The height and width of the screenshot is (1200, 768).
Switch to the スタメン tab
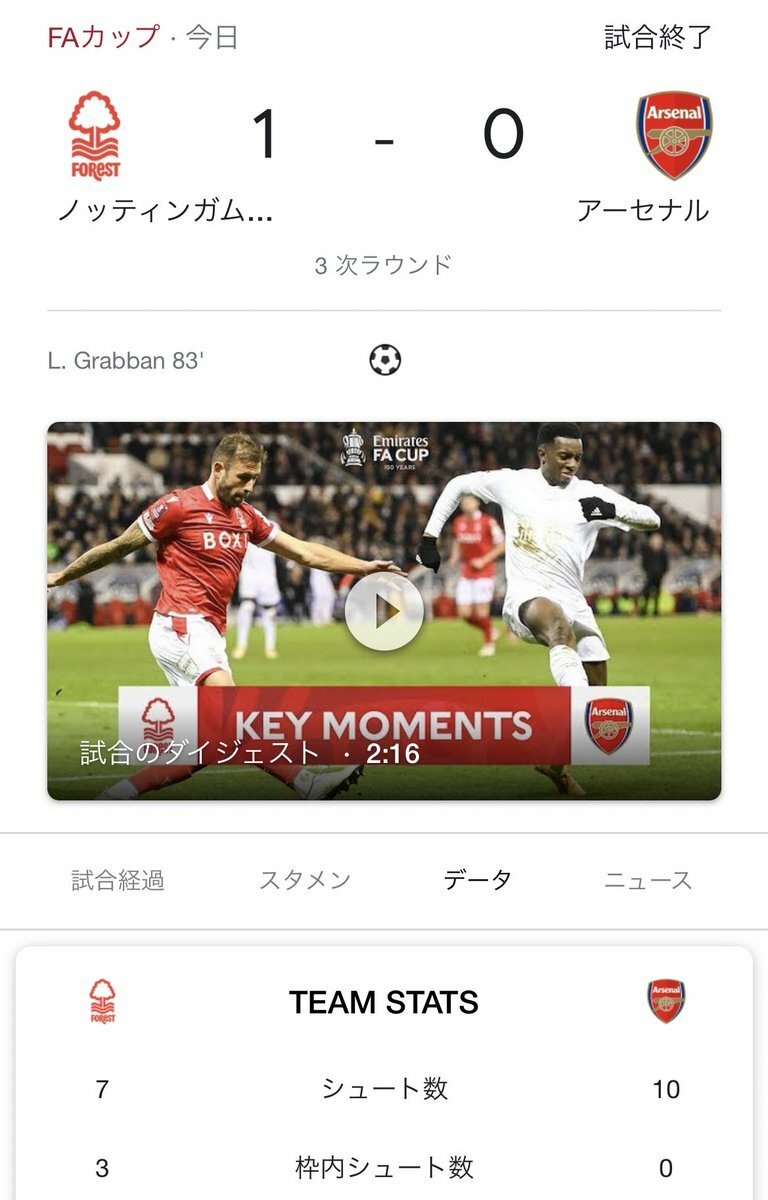305,880
